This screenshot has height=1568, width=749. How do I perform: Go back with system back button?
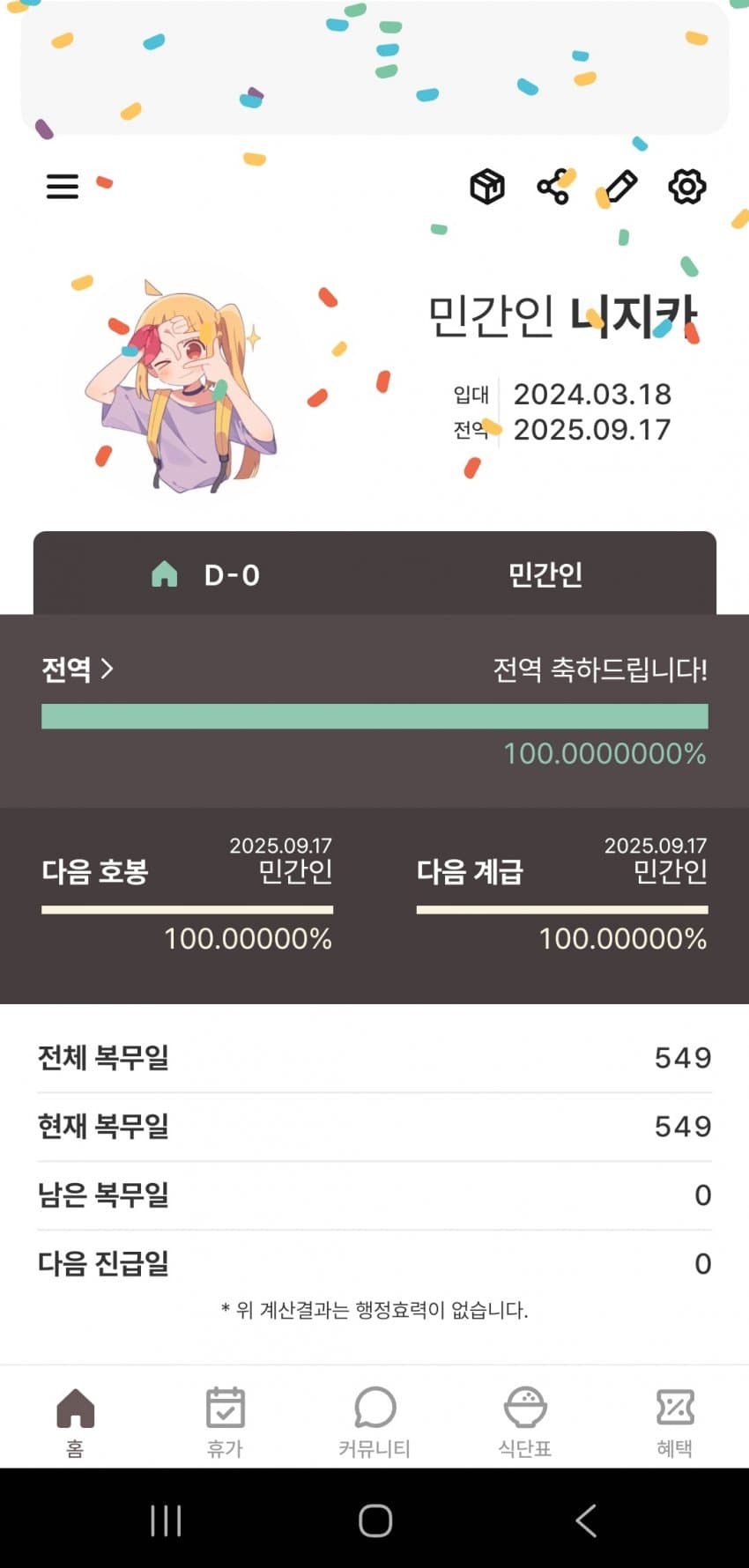(585, 1520)
